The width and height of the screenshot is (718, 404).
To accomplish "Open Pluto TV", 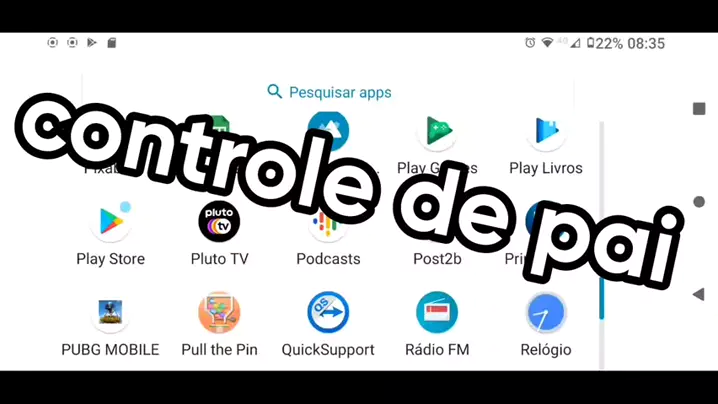I will (219, 224).
